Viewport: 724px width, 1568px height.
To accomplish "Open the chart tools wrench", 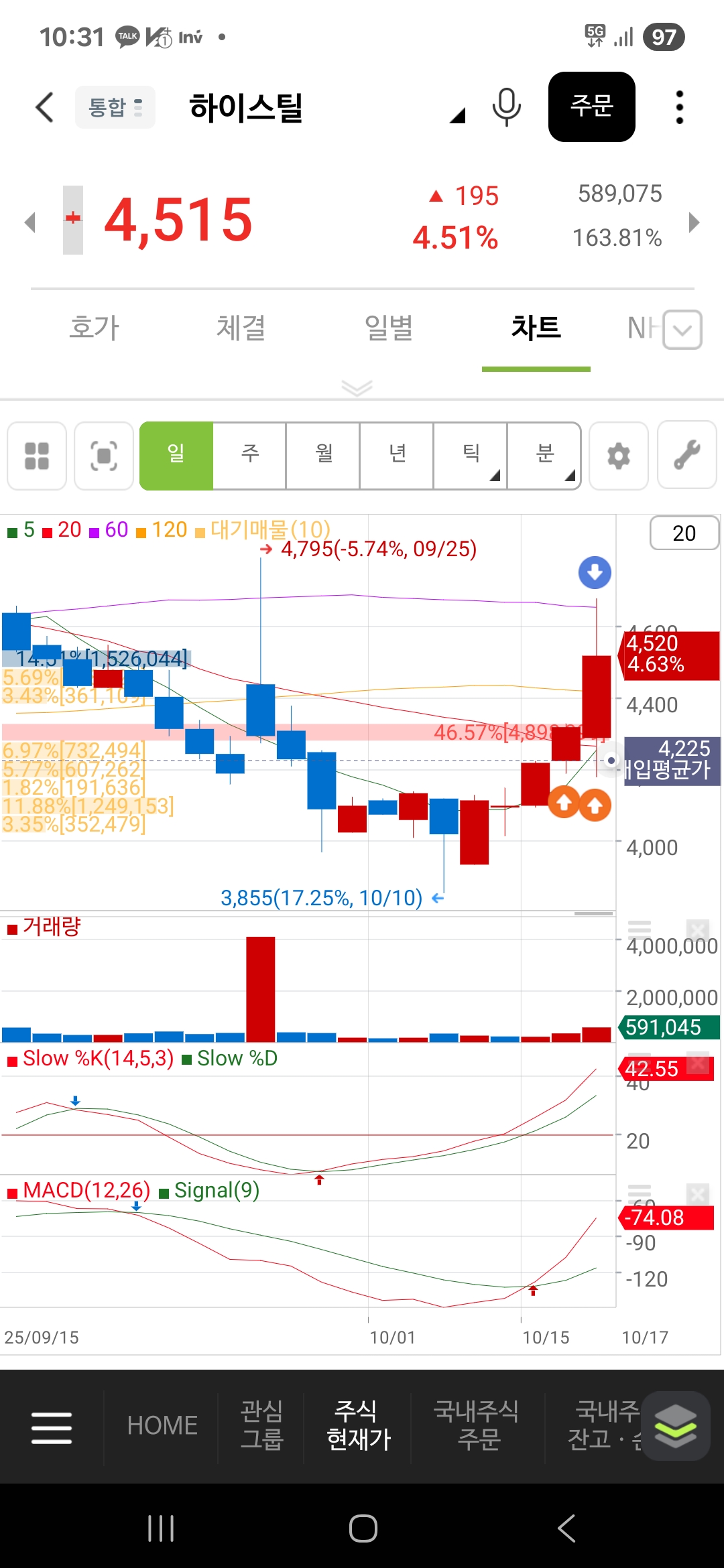I will click(x=687, y=456).
